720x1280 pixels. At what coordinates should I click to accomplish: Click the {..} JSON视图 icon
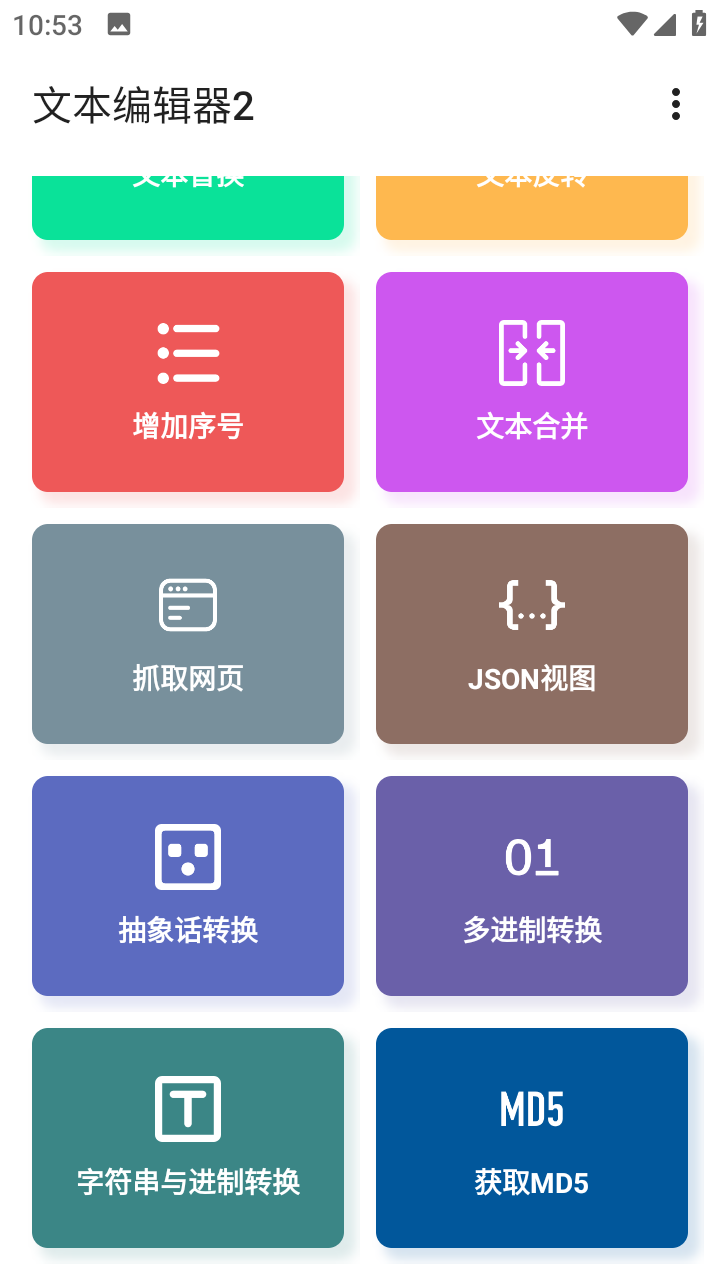pos(531,604)
